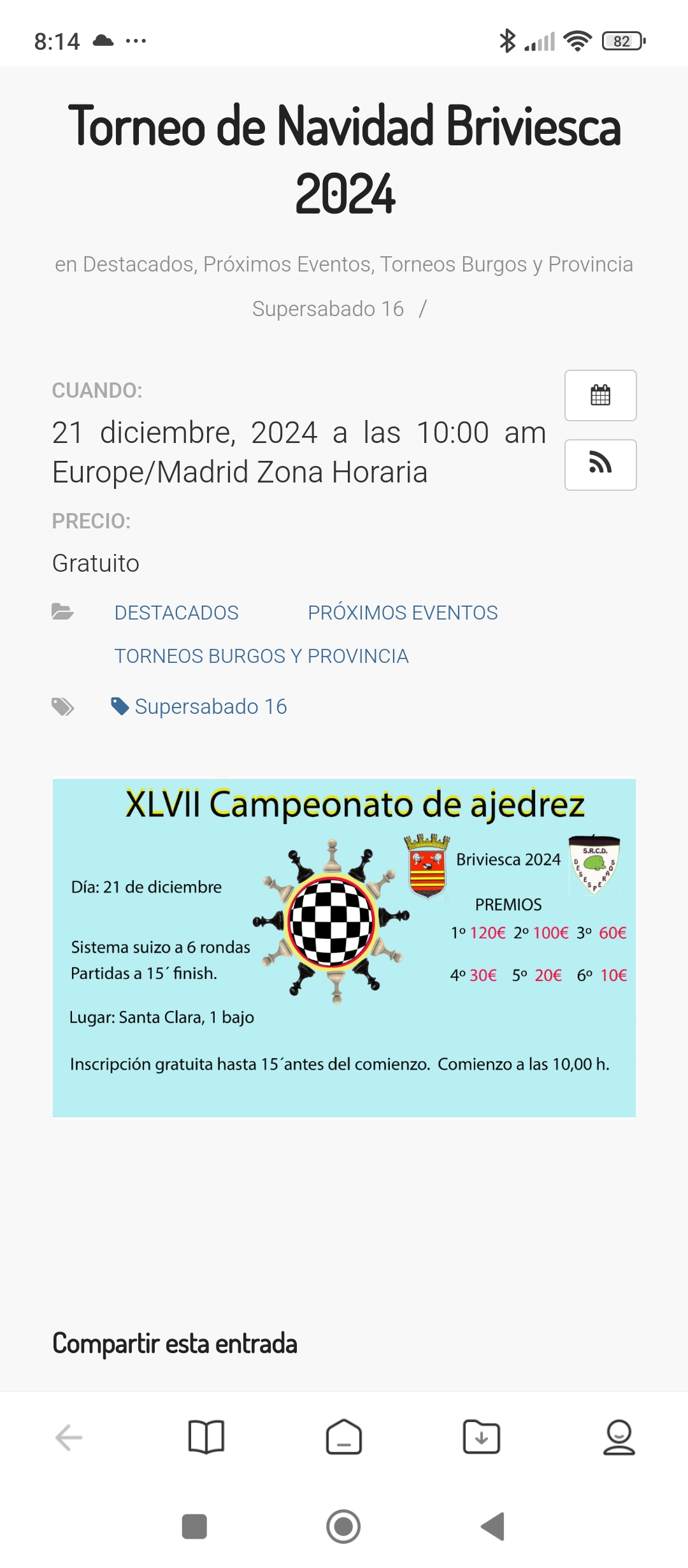Open the DESTACADOS category link
Viewport: 688px width, 1568px height.
[x=176, y=613]
